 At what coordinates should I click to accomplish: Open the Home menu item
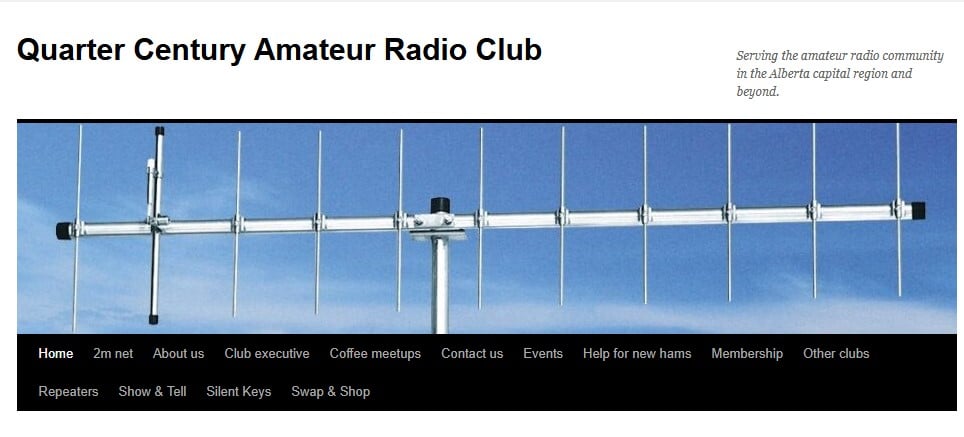(56, 353)
